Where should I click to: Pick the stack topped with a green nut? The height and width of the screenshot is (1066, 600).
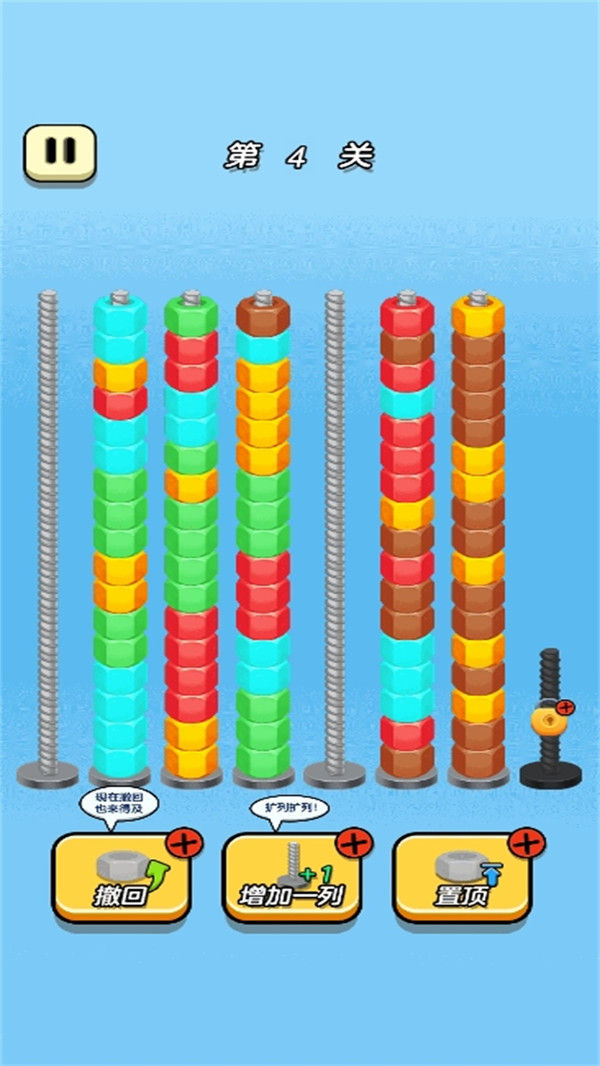[191, 530]
